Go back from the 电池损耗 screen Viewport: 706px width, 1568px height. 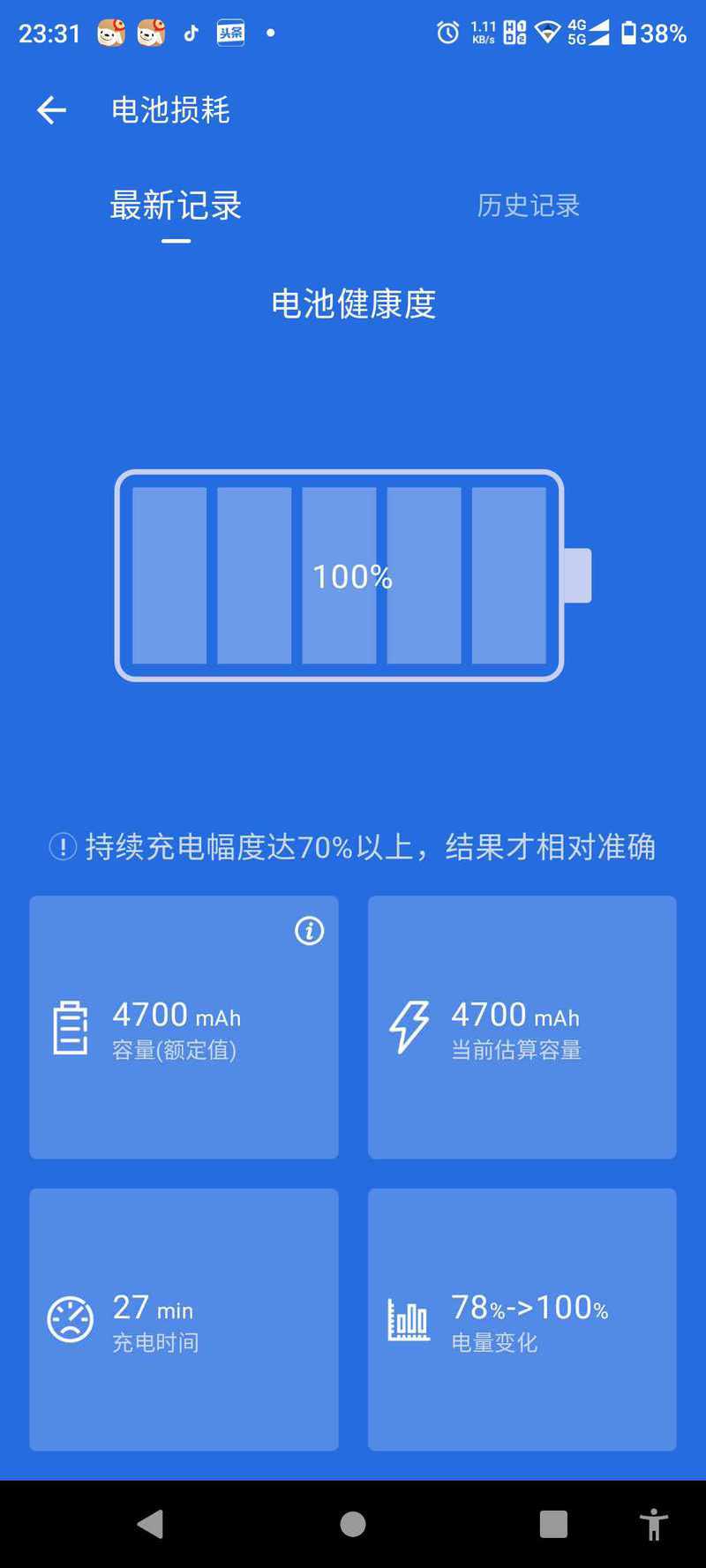51,110
